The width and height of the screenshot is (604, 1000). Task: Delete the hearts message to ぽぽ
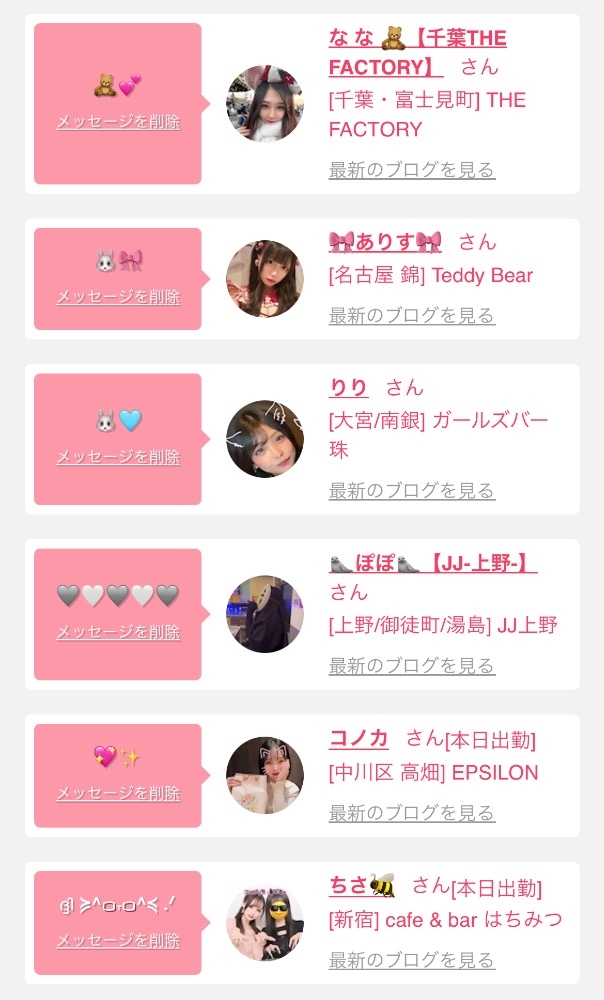119,632
